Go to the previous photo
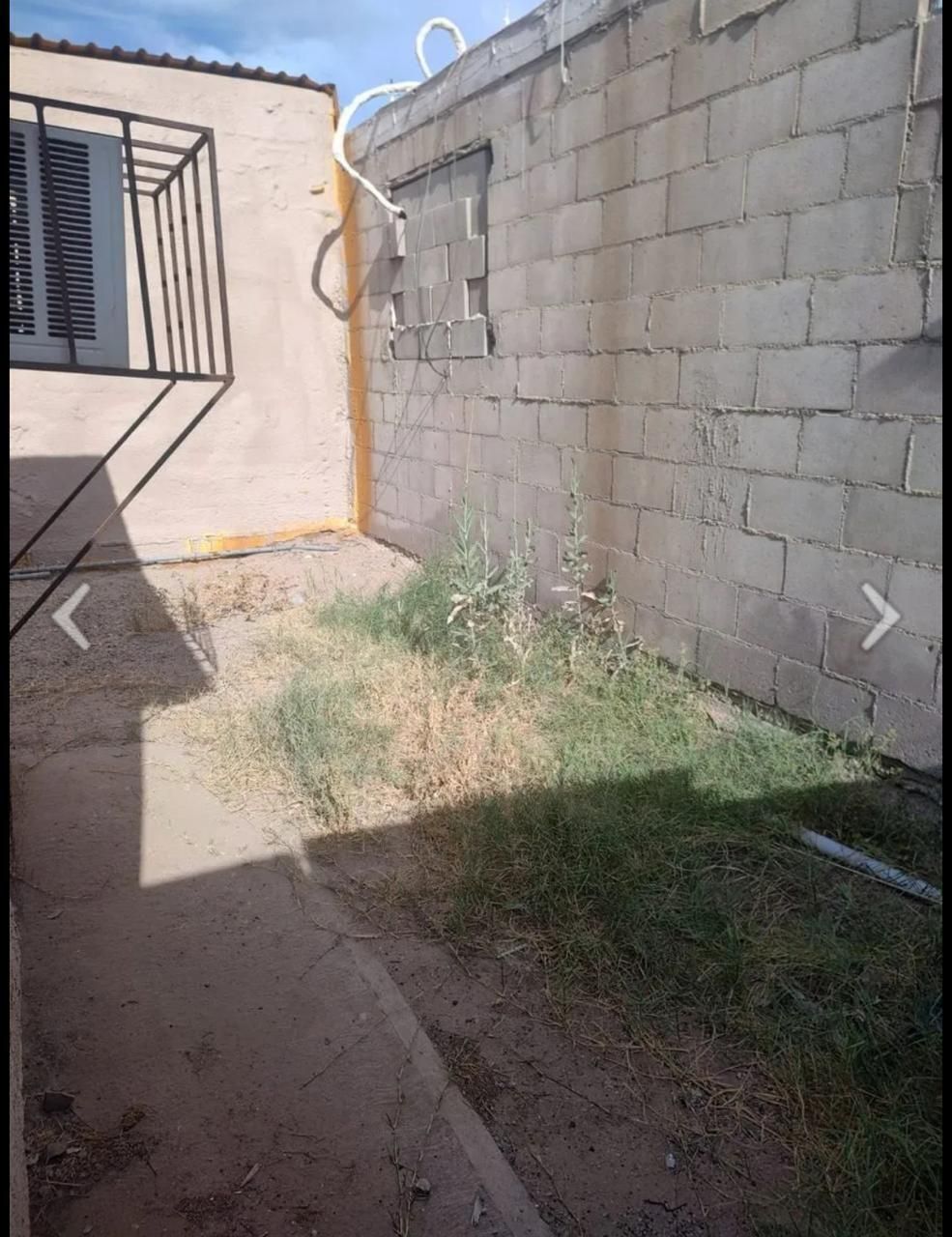Image resolution: width=952 pixels, height=1237 pixels. tap(72, 616)
